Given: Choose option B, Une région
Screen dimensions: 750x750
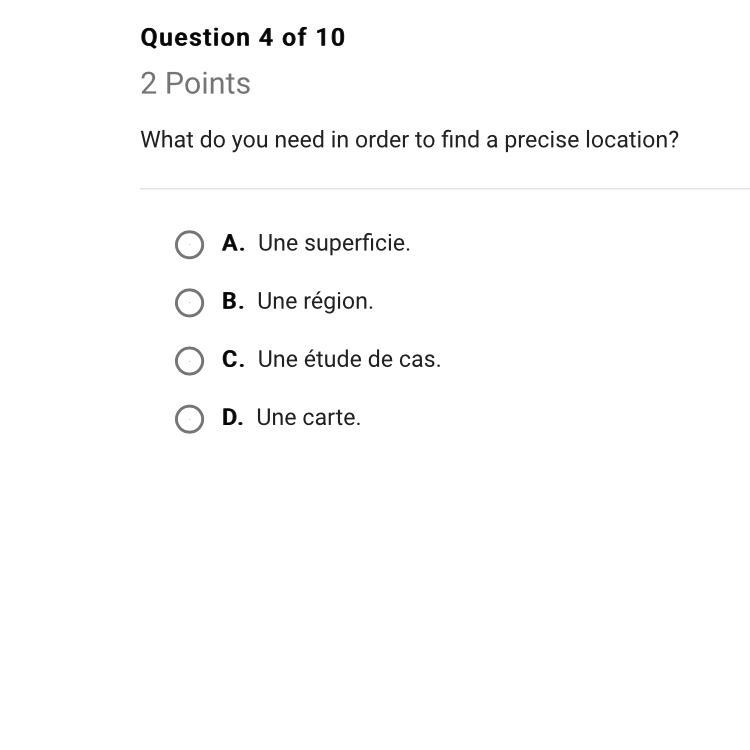Looking at the screenshot, I should pos(189,303).
